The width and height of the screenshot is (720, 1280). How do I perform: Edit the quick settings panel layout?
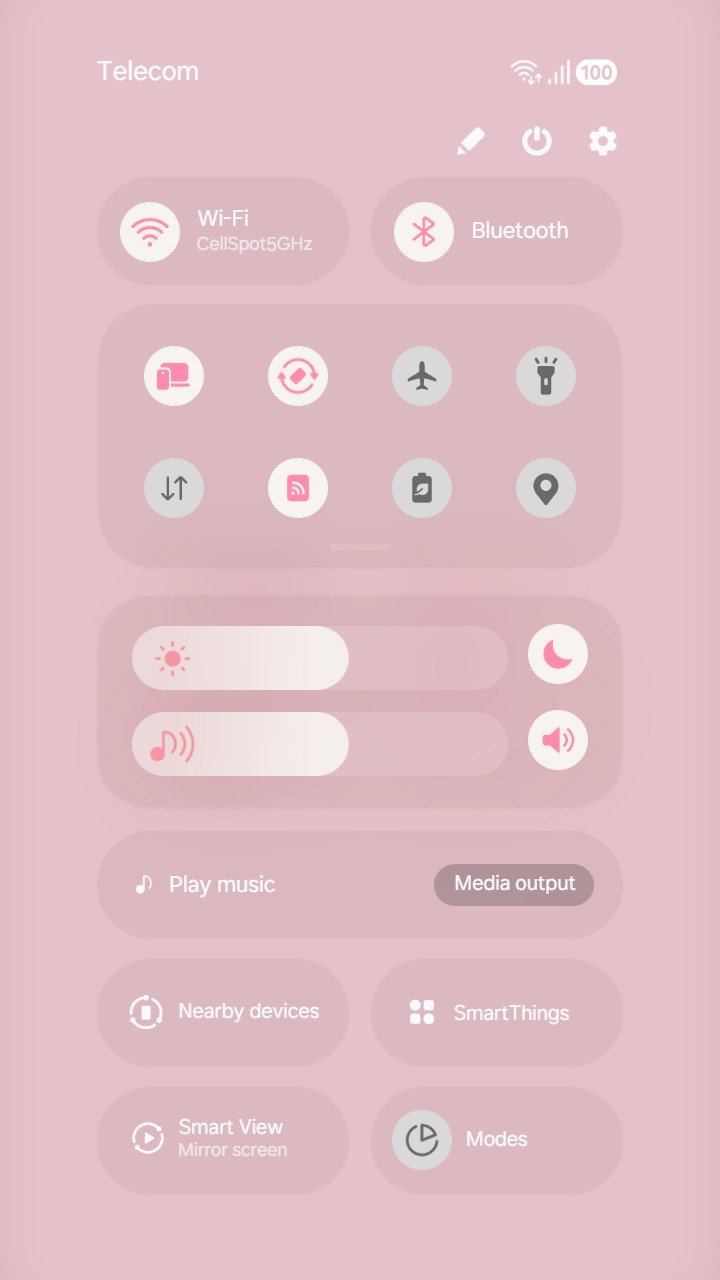470,142
